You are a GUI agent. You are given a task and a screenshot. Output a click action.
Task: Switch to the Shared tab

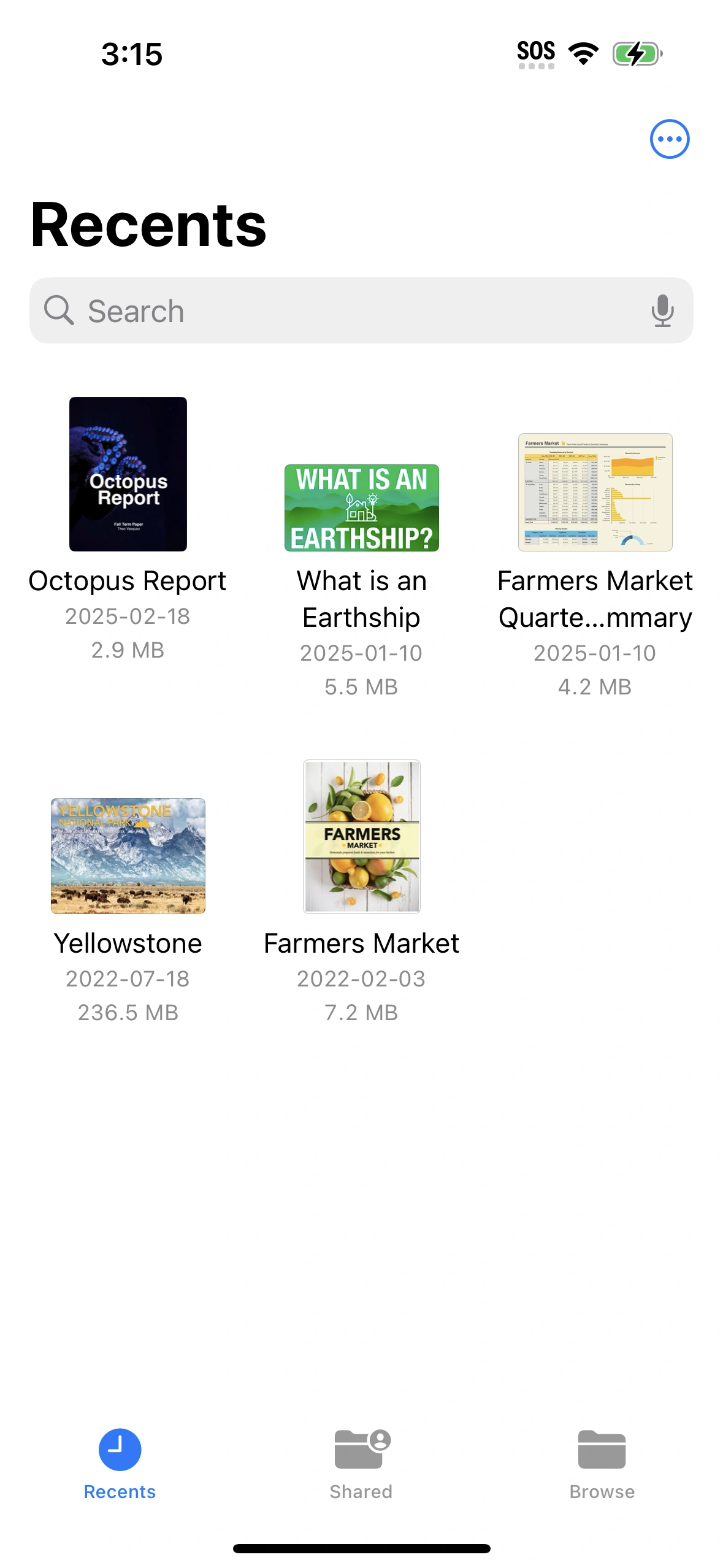coord(361,1463)
